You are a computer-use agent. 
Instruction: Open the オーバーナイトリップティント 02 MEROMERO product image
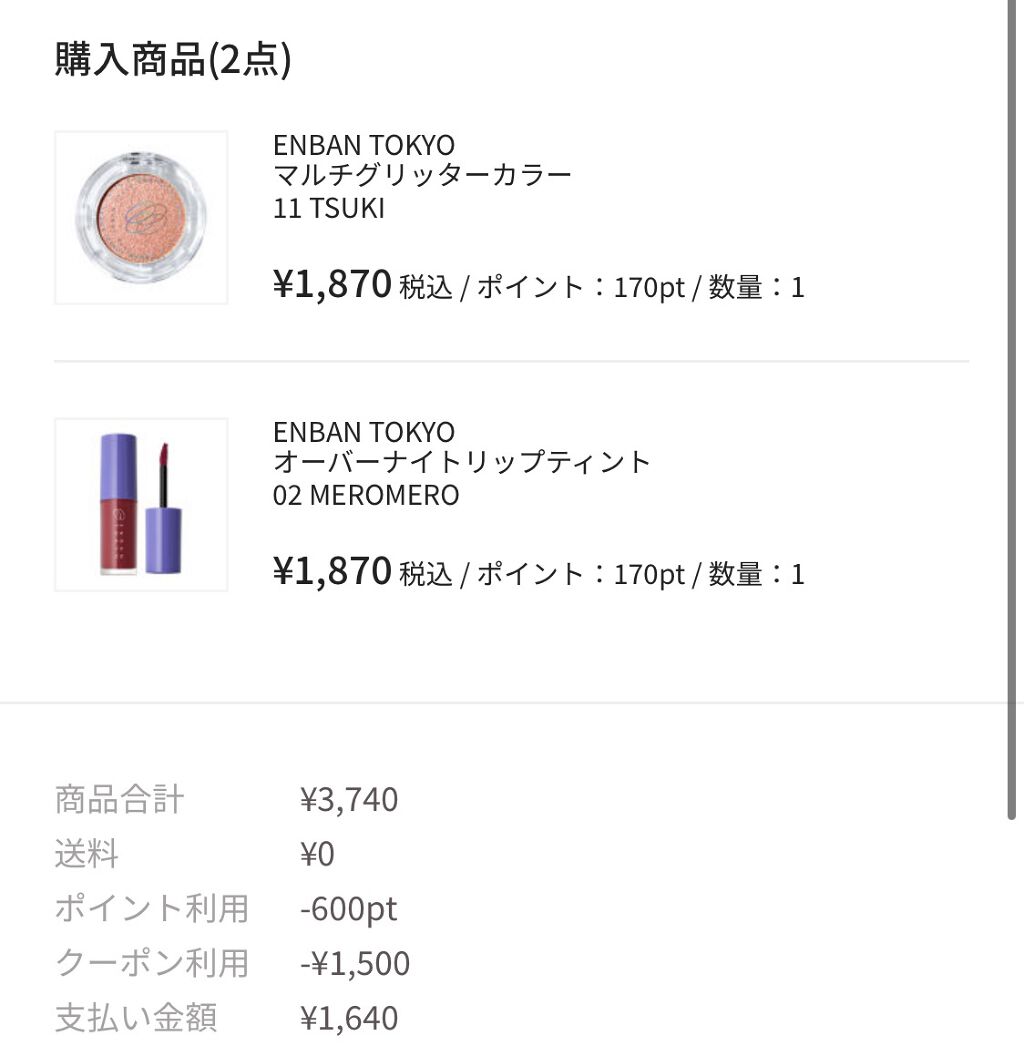tap(141, 504)
